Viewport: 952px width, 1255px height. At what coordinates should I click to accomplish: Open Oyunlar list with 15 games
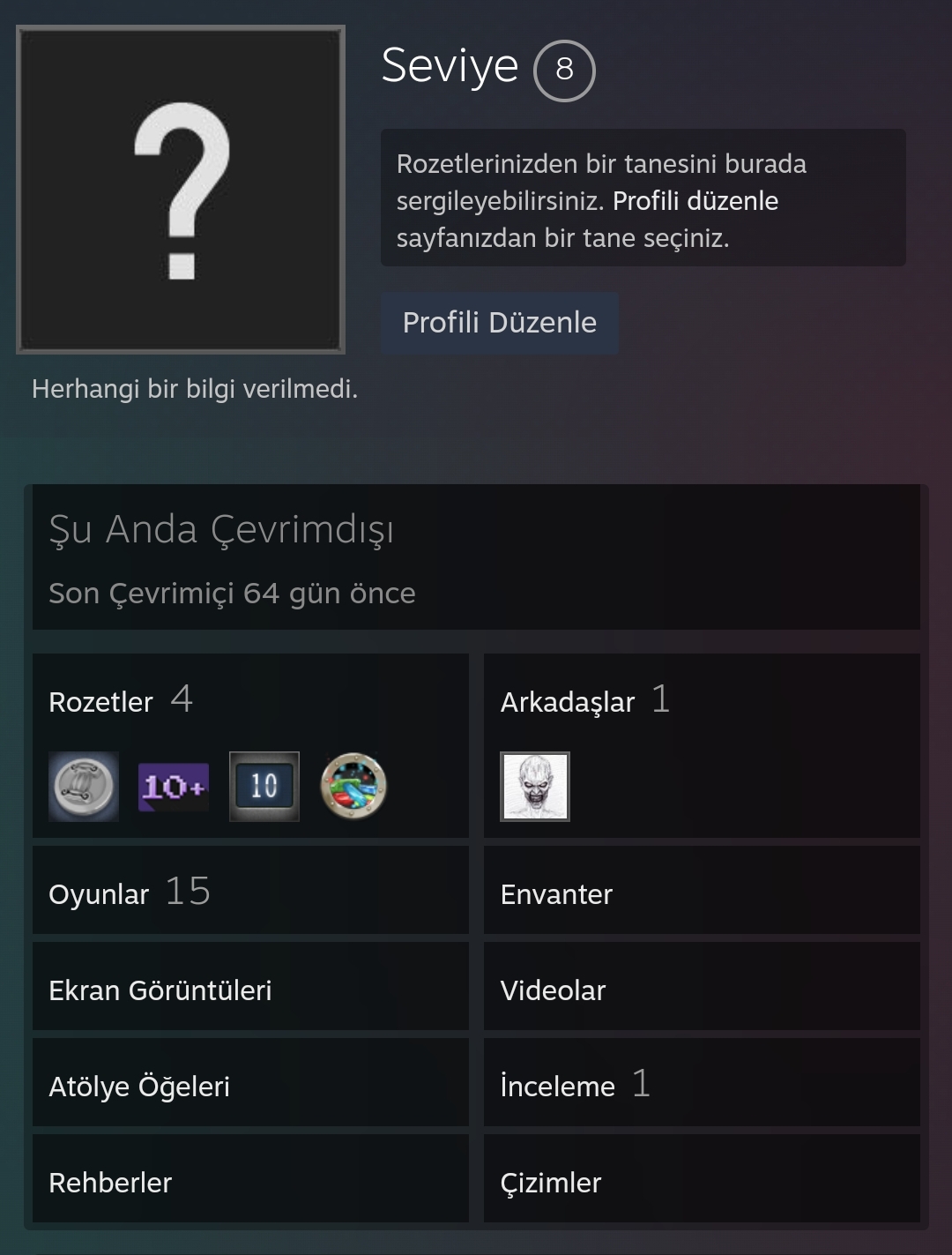250,891
